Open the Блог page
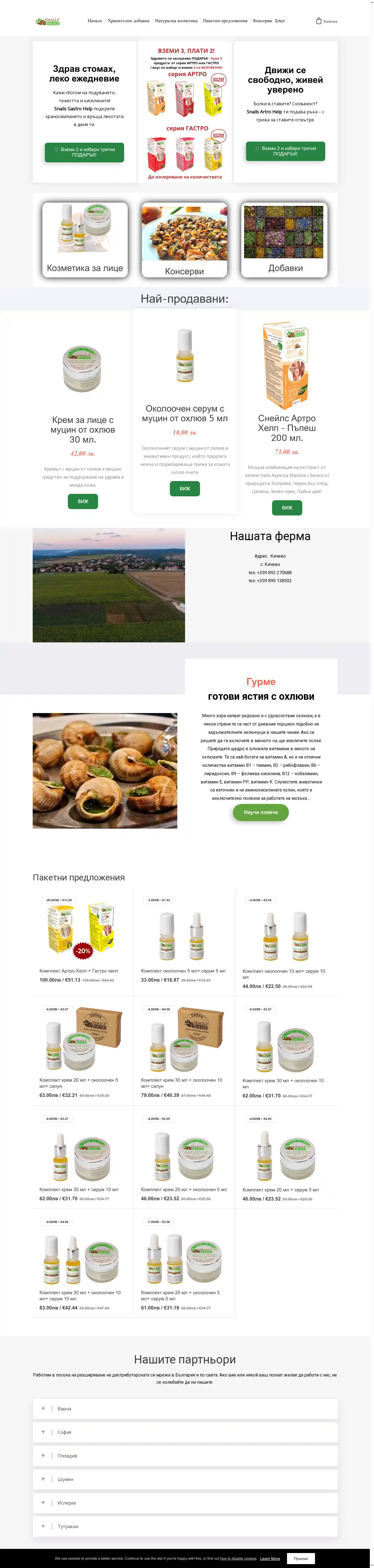This screenshot has height=1568, width=374. (280, 21)
